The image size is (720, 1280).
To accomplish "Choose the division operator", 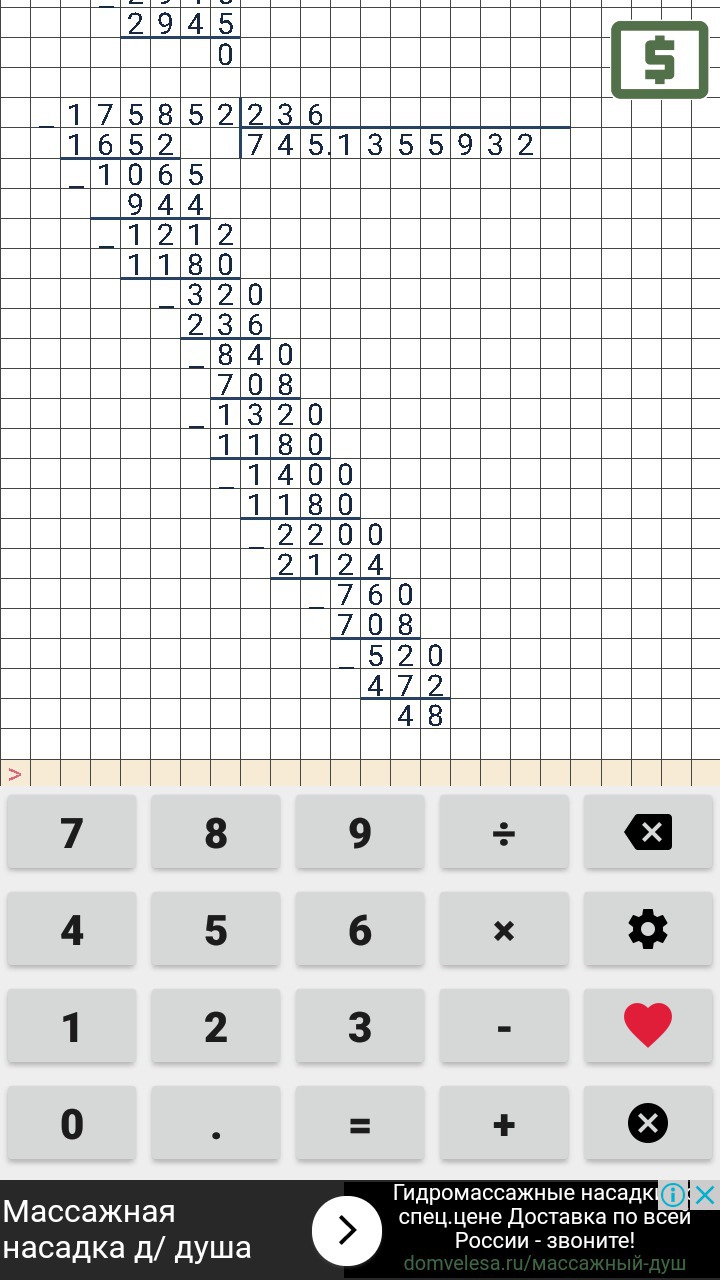I will coord(504,832).
